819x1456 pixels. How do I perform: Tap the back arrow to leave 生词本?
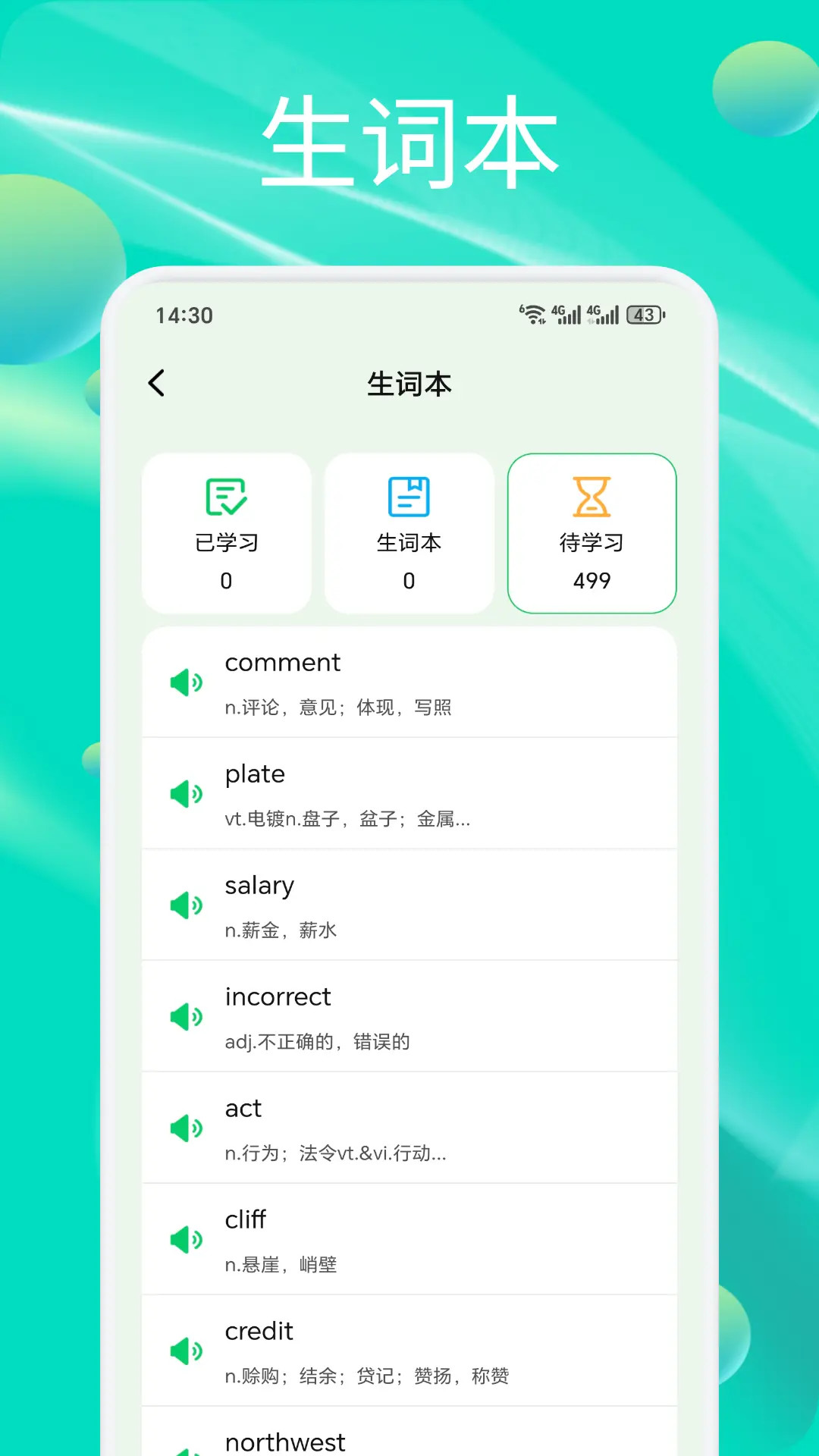157,383
